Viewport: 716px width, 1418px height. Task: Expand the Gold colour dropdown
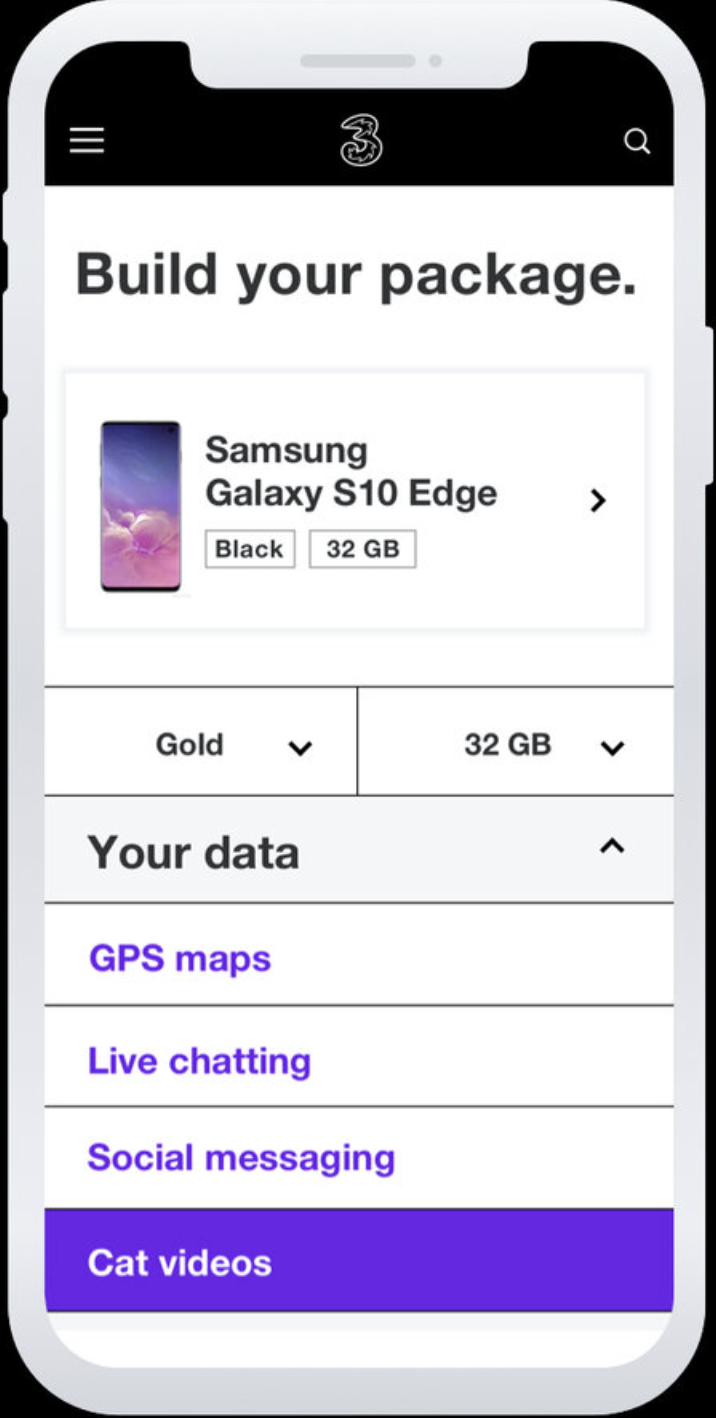[x=201, y=741]
